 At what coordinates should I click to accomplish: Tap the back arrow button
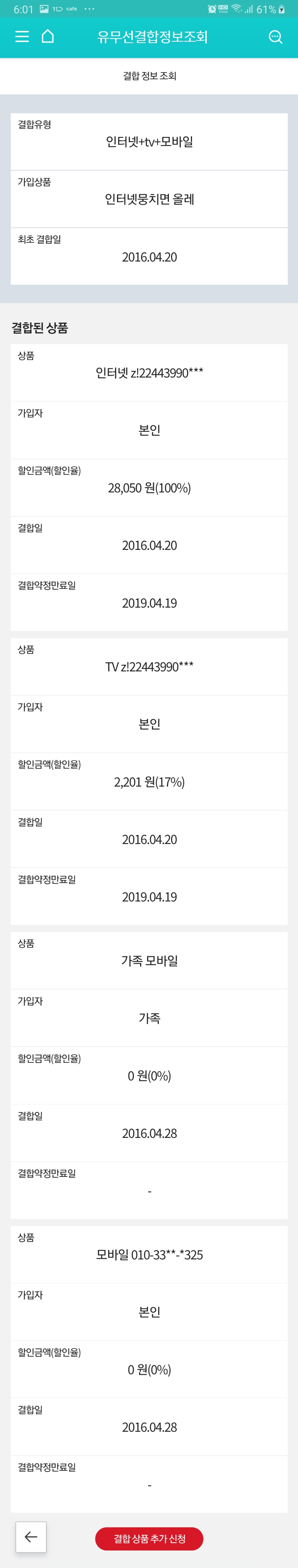click(x=31, y=1537)
